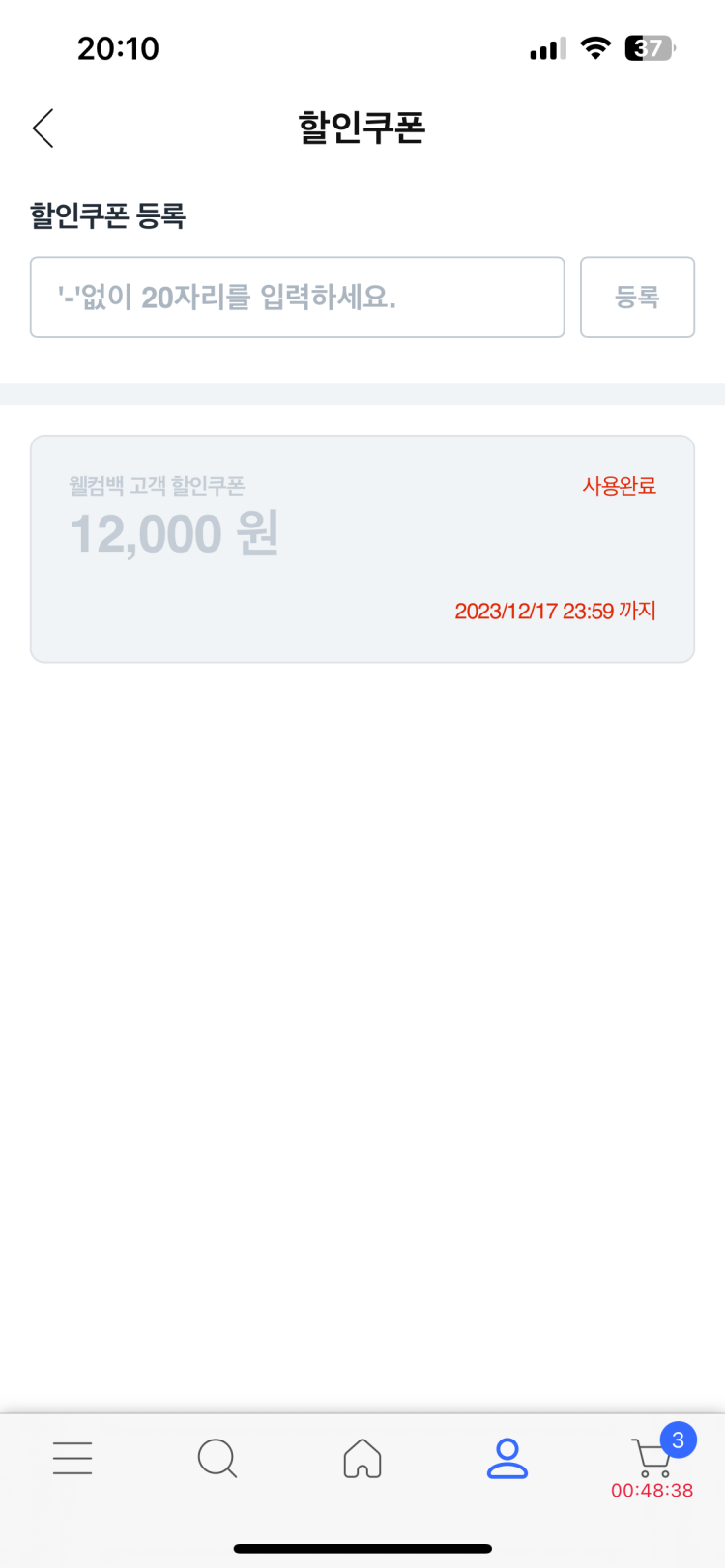Tap the 등록 button to register coupon
Viewport: 725px width, 1568px height.
(637, 298)
